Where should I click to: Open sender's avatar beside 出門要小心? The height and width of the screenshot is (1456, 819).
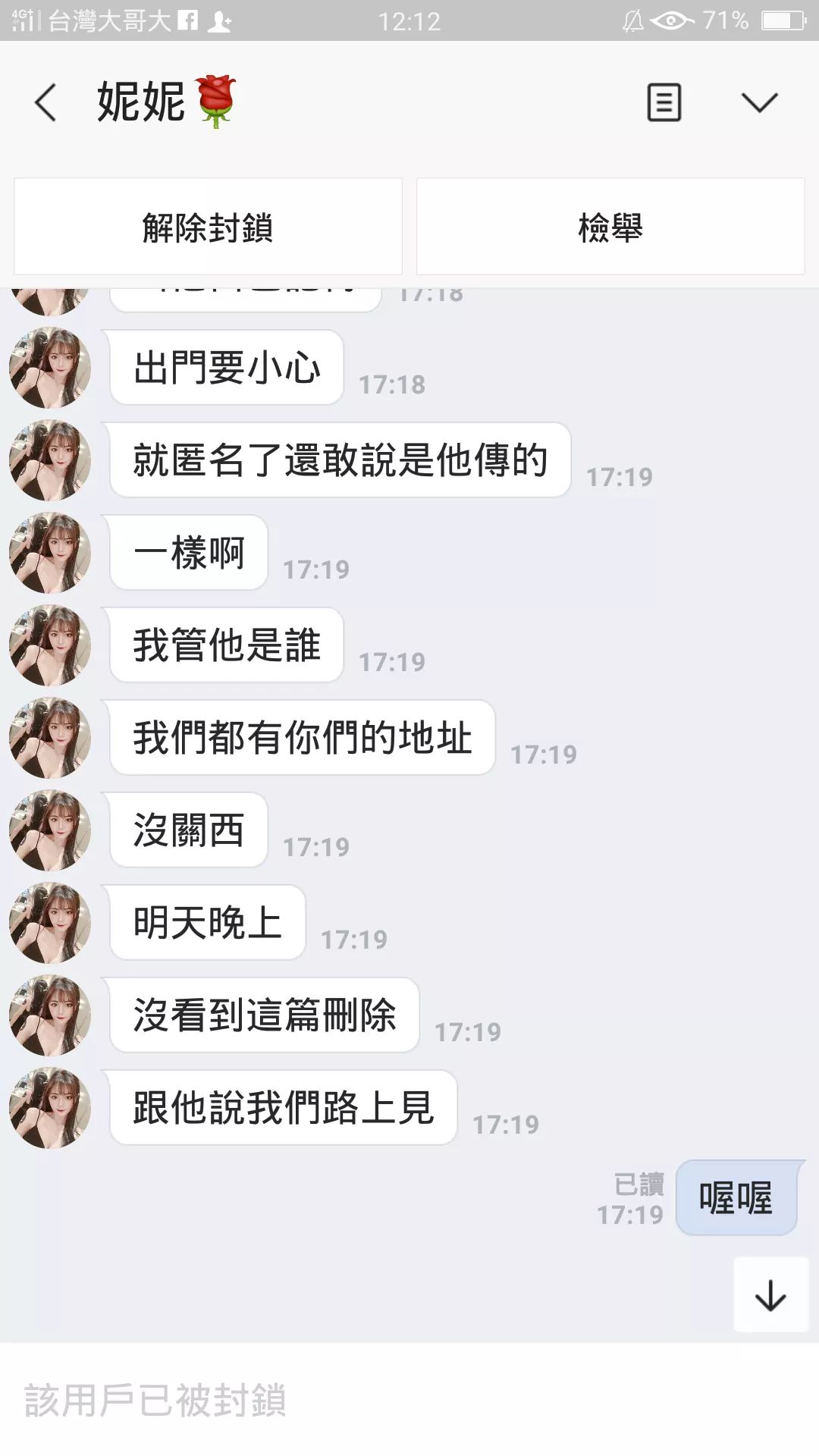click(50, 368)
